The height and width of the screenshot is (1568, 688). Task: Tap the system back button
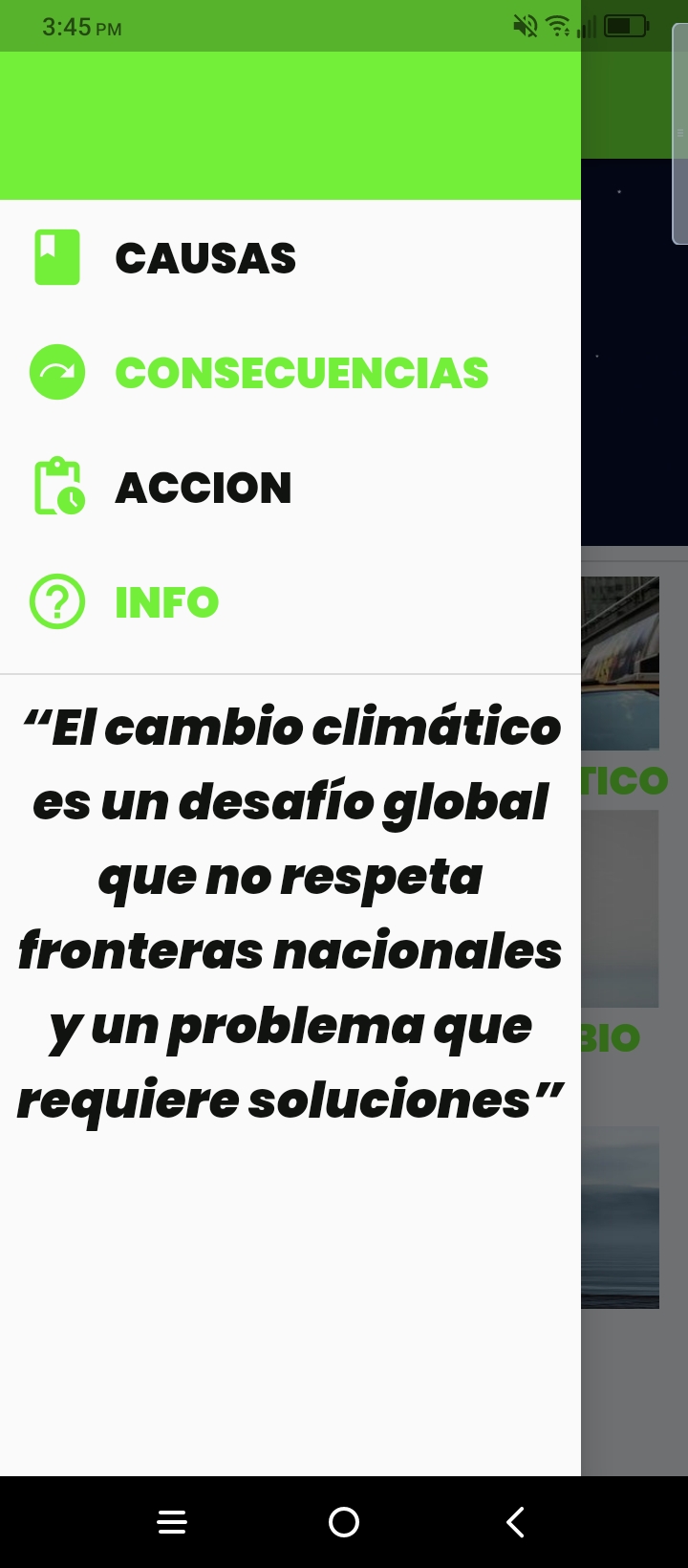(x=515, y=1522)
